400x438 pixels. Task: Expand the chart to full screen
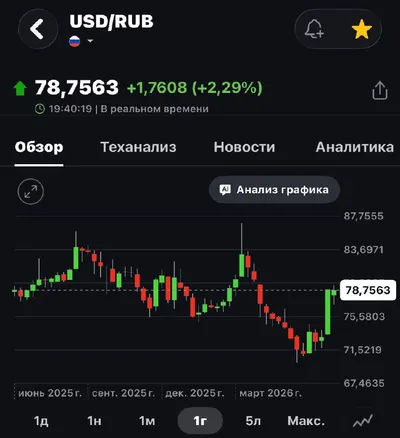pyautogui.click(x=31, y=192)
